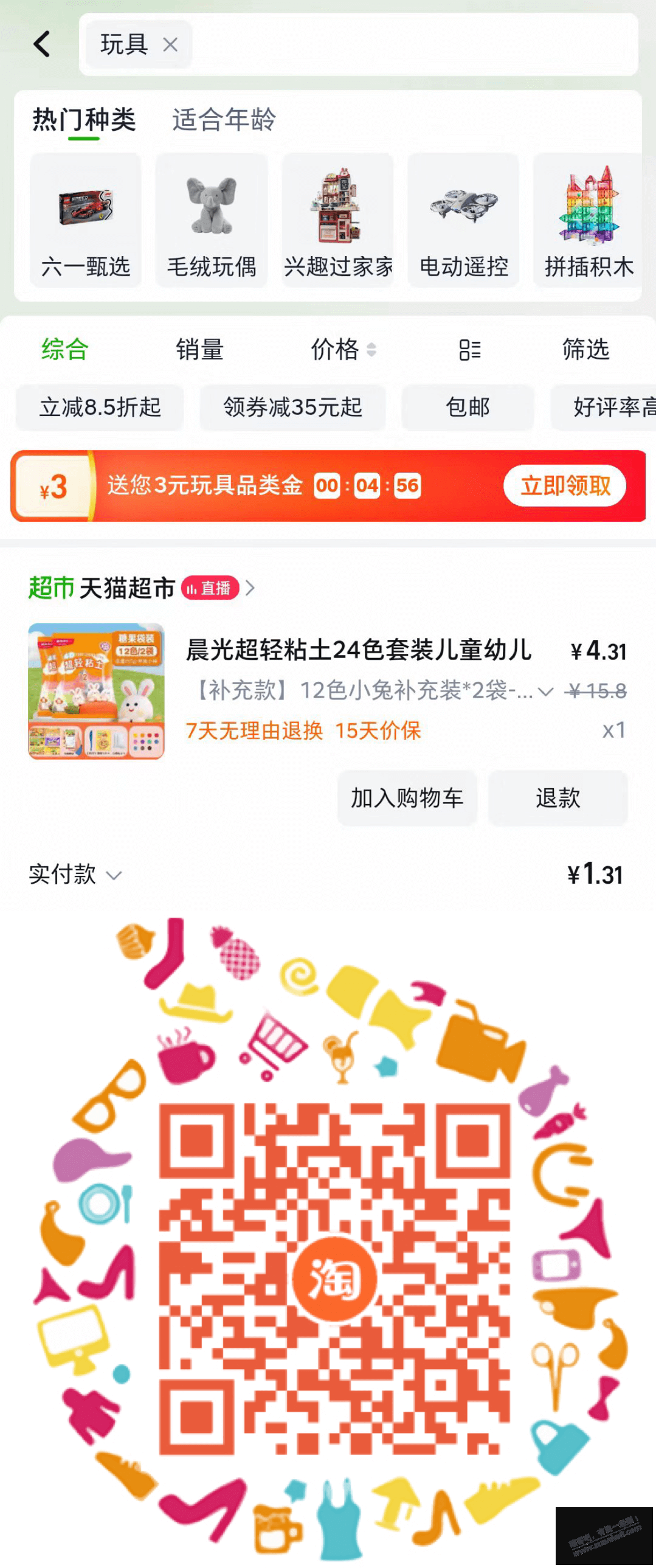The image size is (656, 1568).
Task: Sort results by 销量
Action: point(199,349)
